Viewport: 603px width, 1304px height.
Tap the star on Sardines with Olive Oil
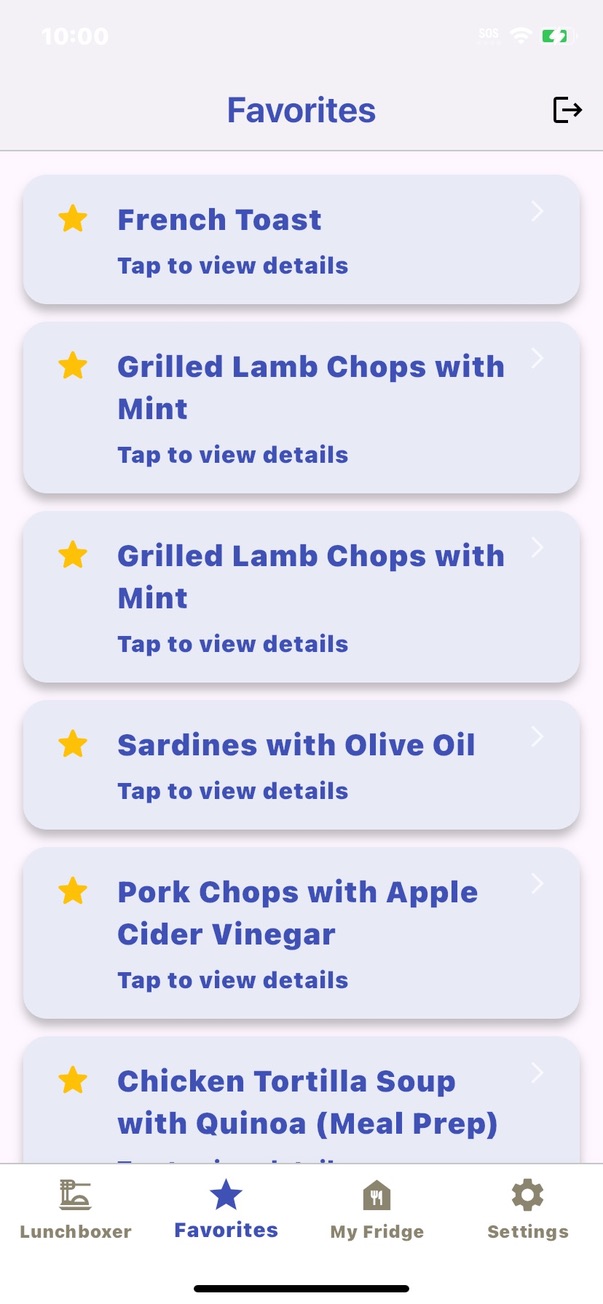73,744
